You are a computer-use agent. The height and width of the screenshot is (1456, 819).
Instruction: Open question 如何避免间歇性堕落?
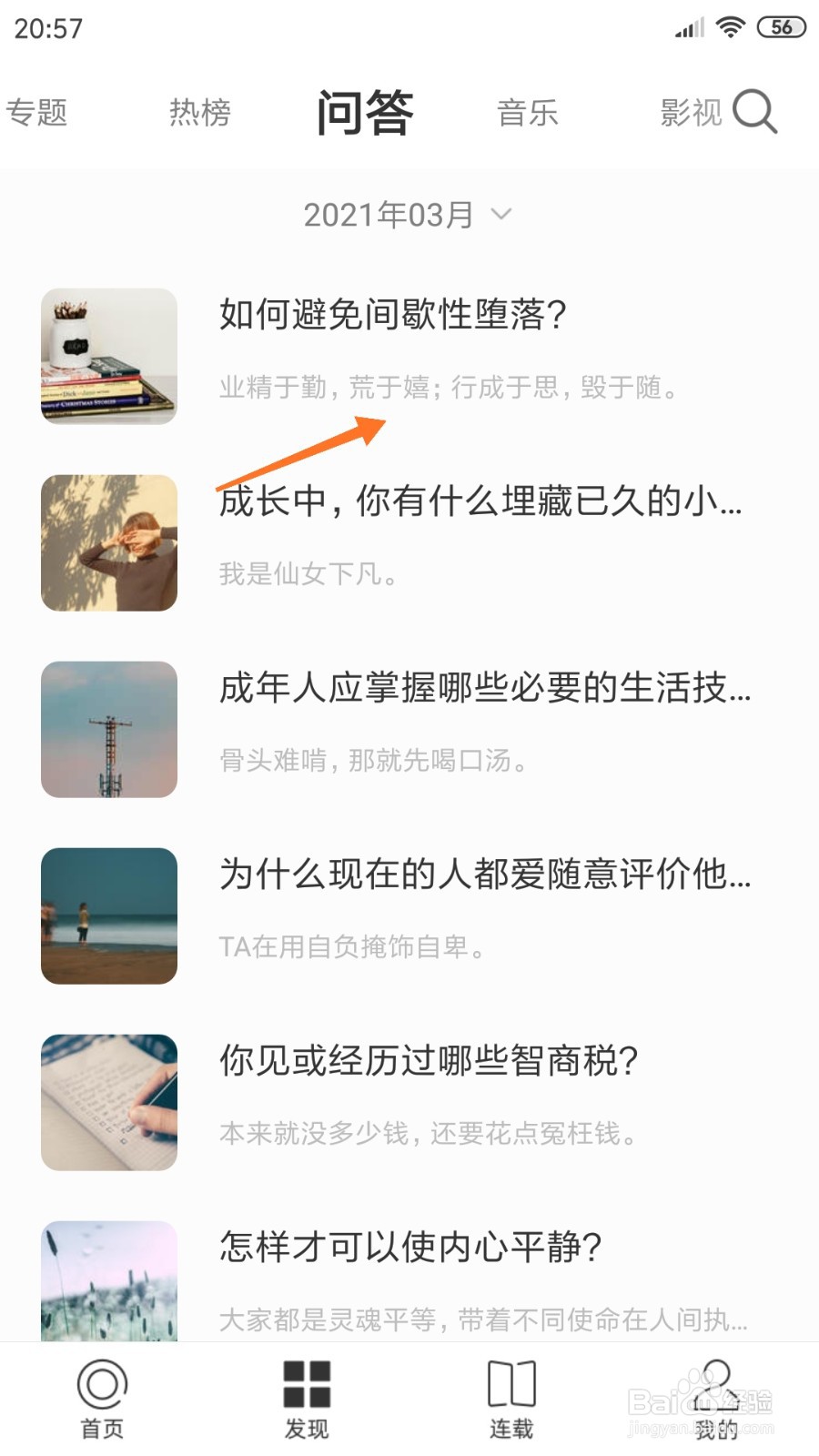pos(392,315)
